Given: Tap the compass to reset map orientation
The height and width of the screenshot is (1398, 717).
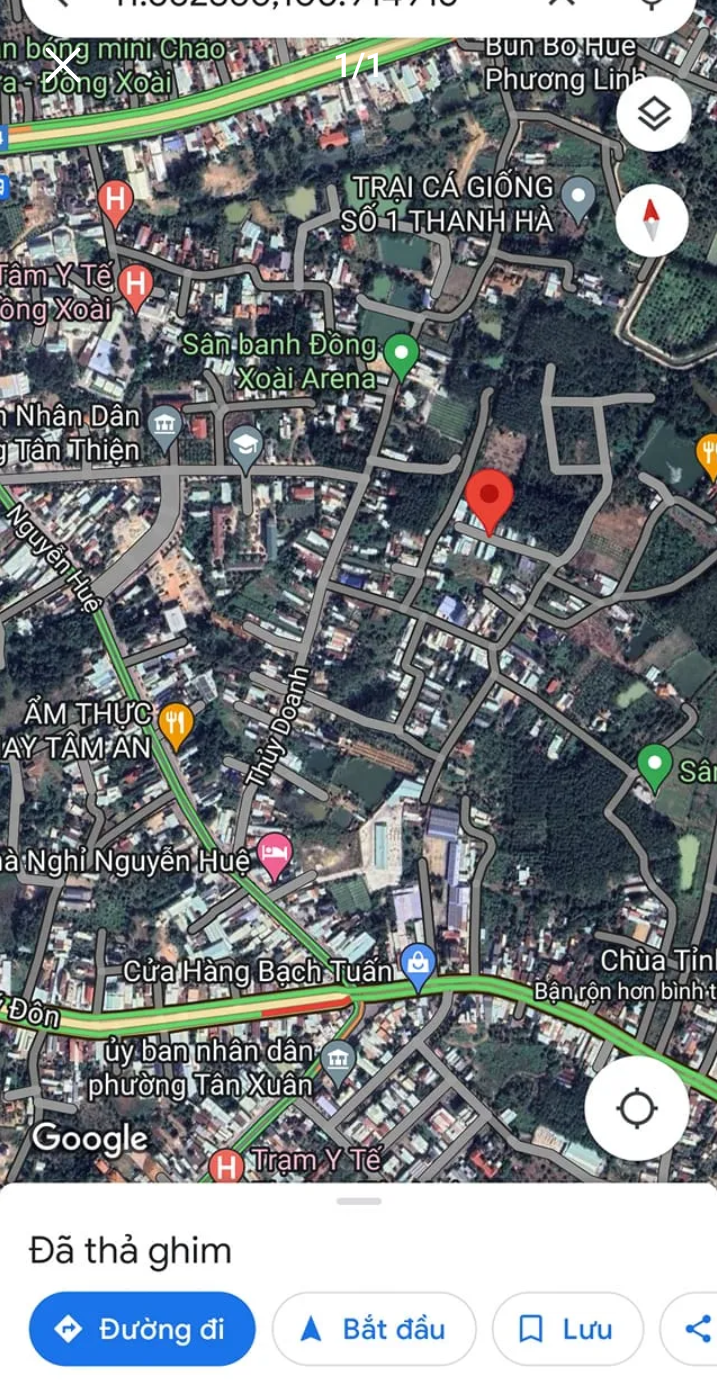Looking at the screenshot, I should coord(652,220).
